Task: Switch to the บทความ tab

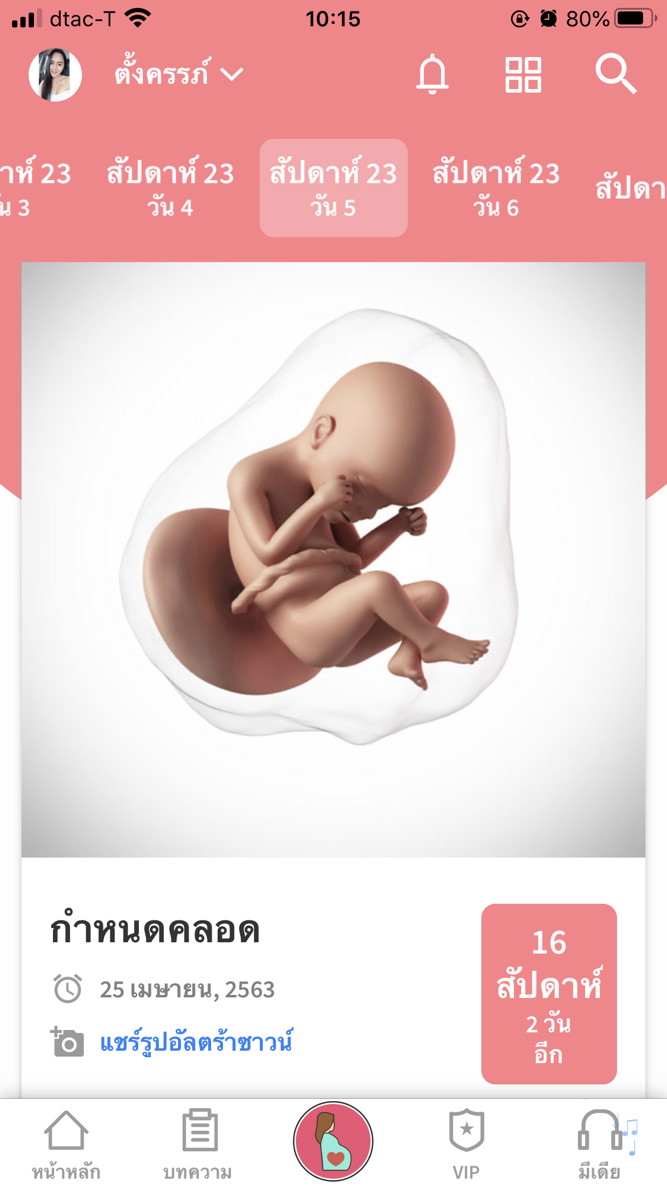Action: click(198, 1145)
